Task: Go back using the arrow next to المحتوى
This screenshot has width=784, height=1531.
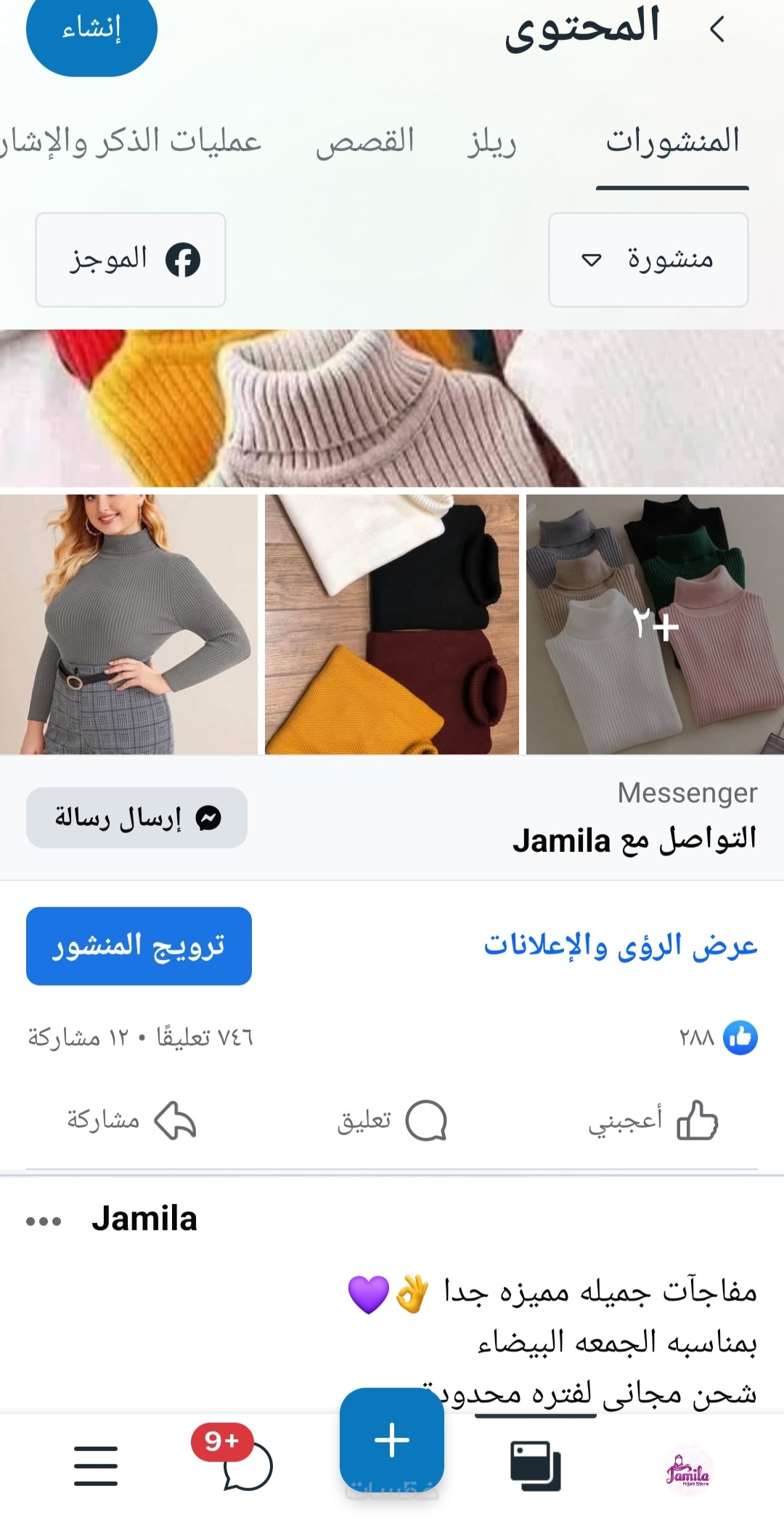Action: (717, 30)
